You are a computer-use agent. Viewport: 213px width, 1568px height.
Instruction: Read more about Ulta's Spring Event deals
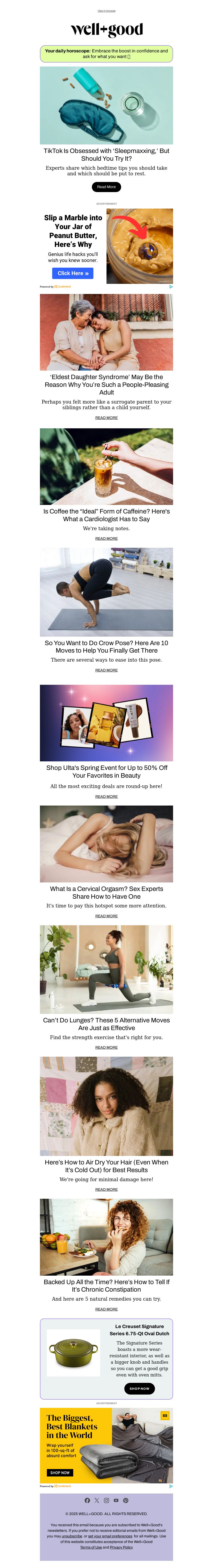click(106, 796)
